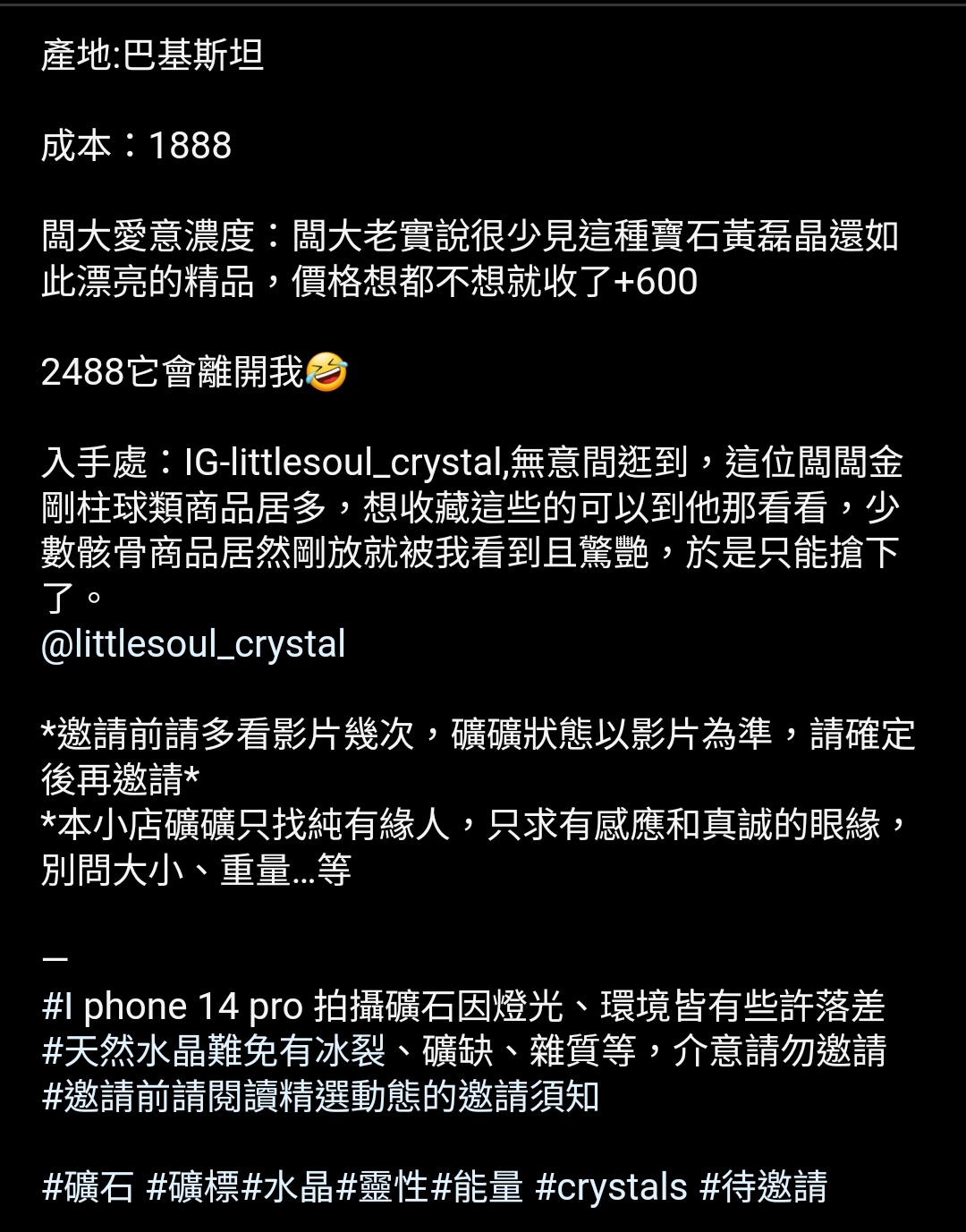This screenshot has width=966, height=1232.
Task: Open the #待邀請 hashtag
Action: pyautogui.click(x=764, y=1187)
